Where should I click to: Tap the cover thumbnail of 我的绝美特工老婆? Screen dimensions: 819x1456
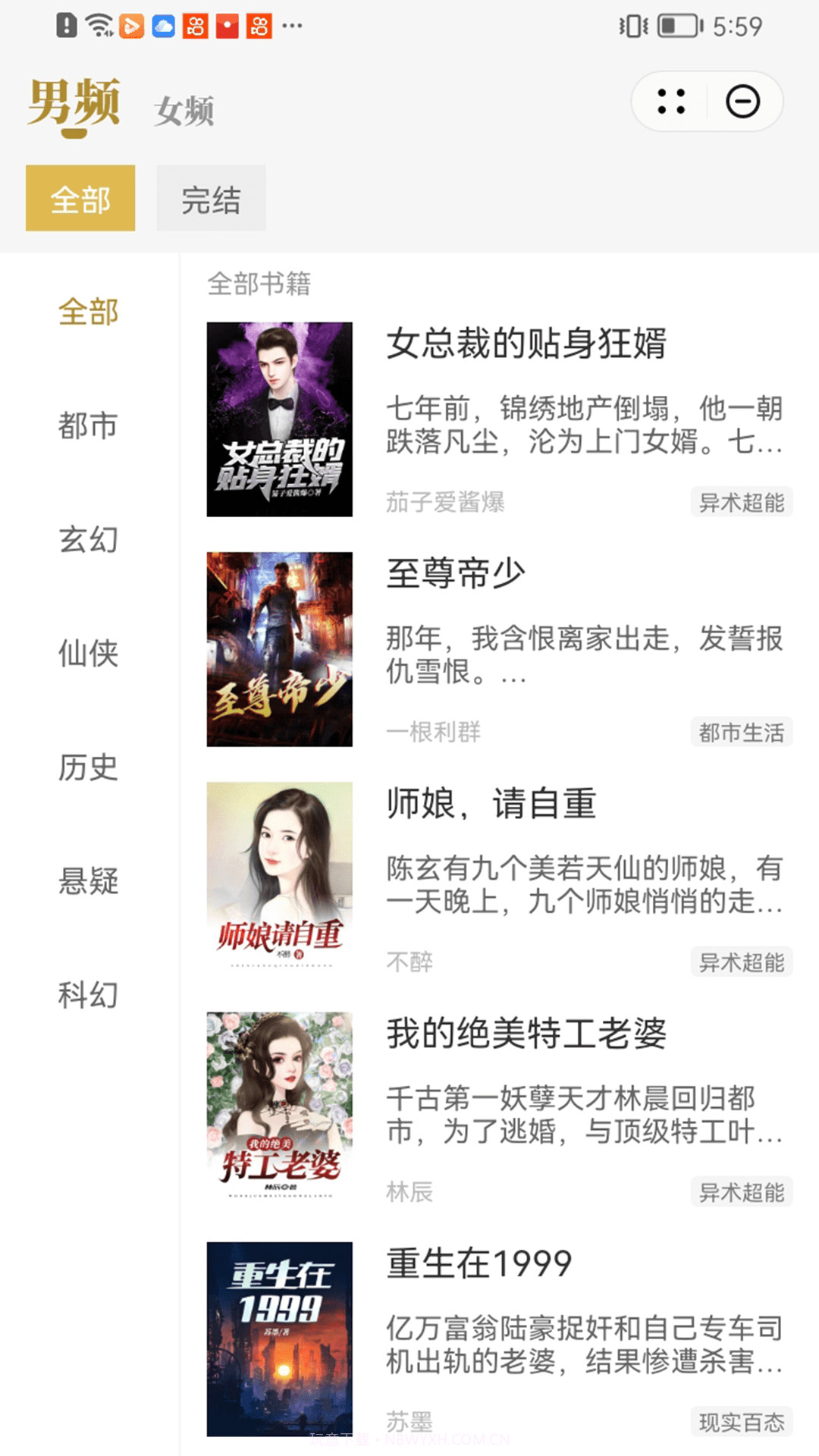coord(281,1101)
